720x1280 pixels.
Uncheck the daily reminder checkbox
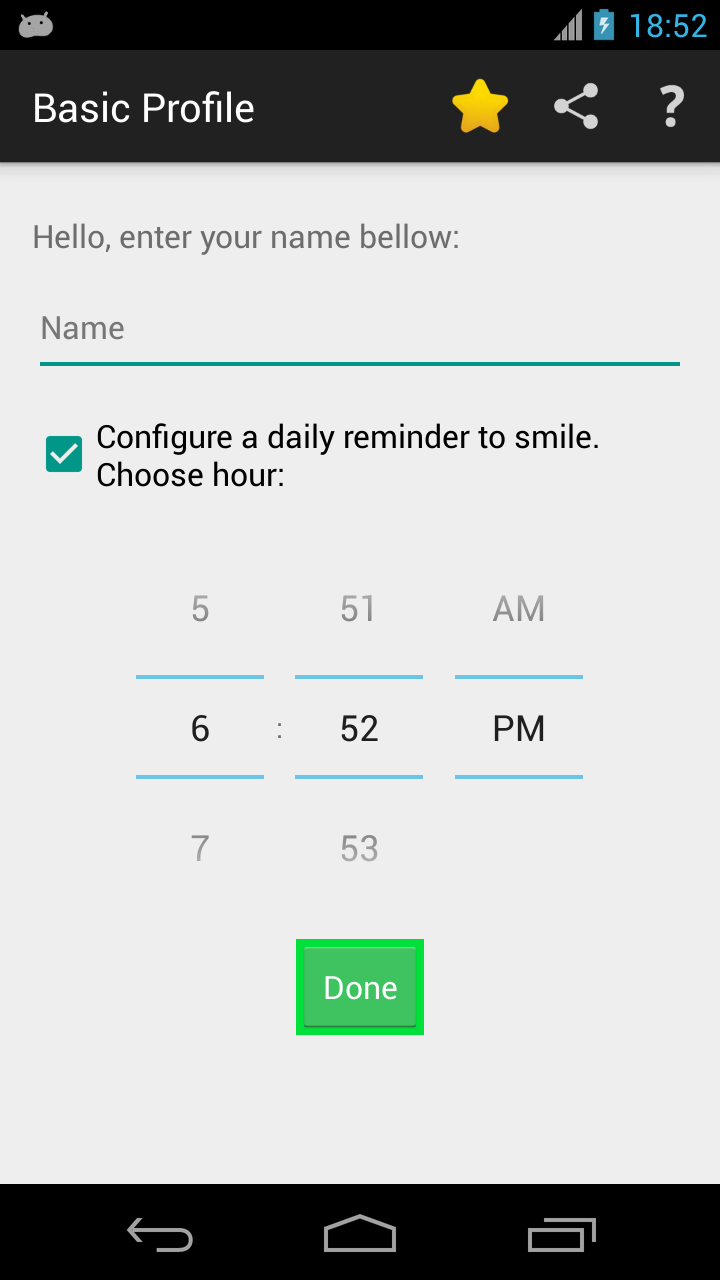[64, 454]
